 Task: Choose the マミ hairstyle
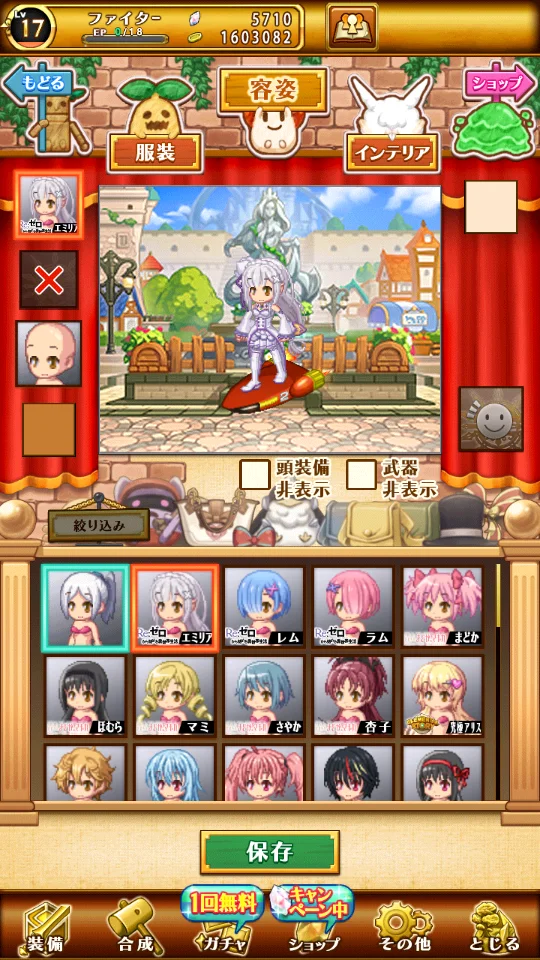coord(174,696)
